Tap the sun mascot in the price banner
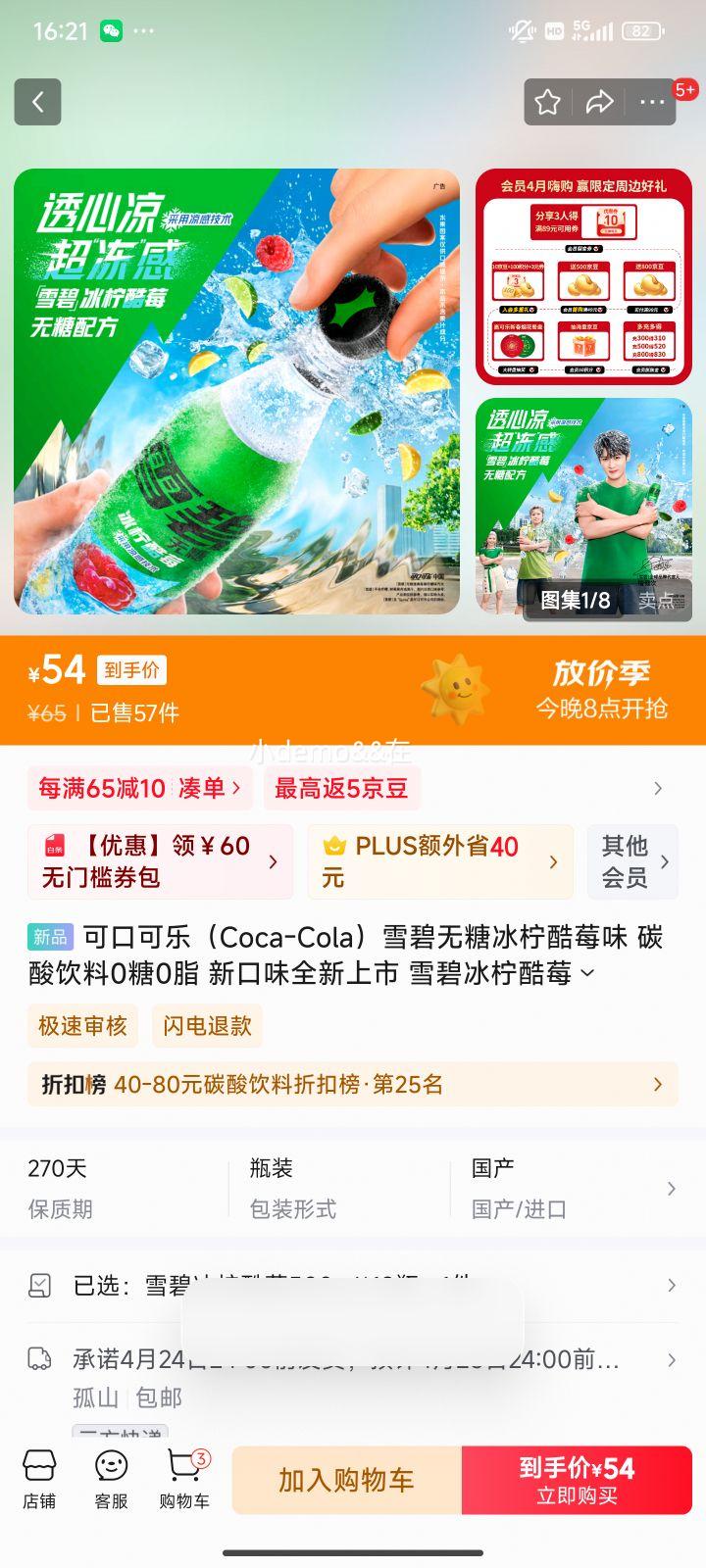 click(x=461, y=689)
